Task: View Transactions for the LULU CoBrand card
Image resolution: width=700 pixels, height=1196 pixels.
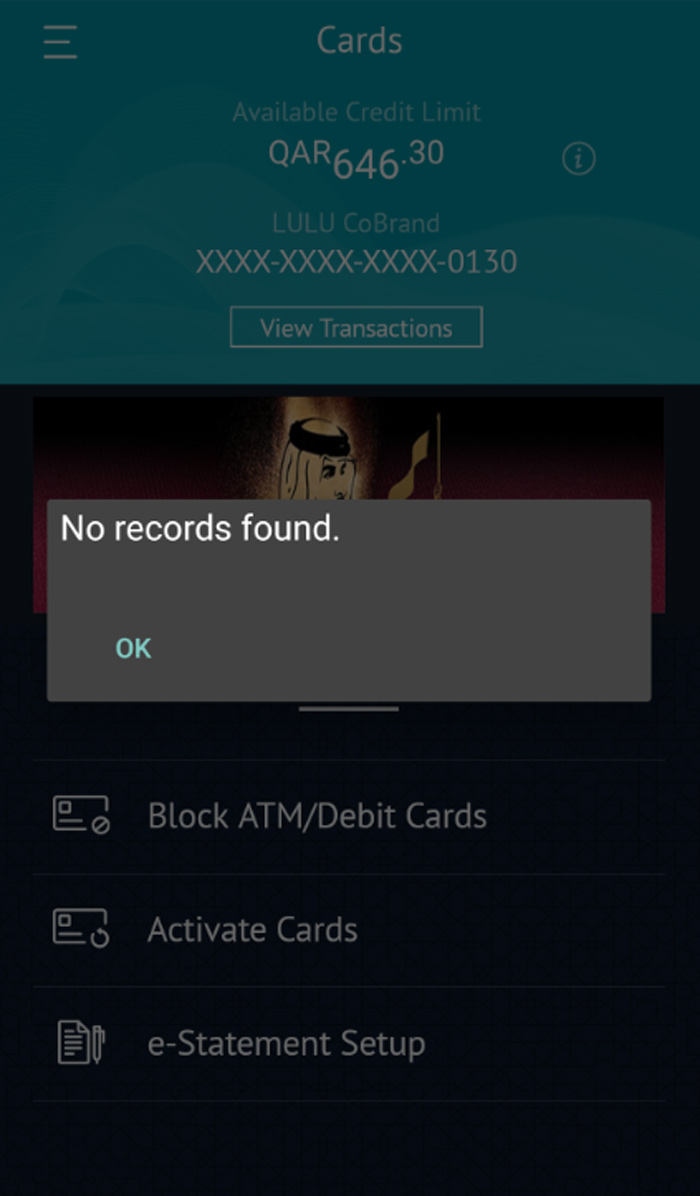Action: [x=356, y=327]
